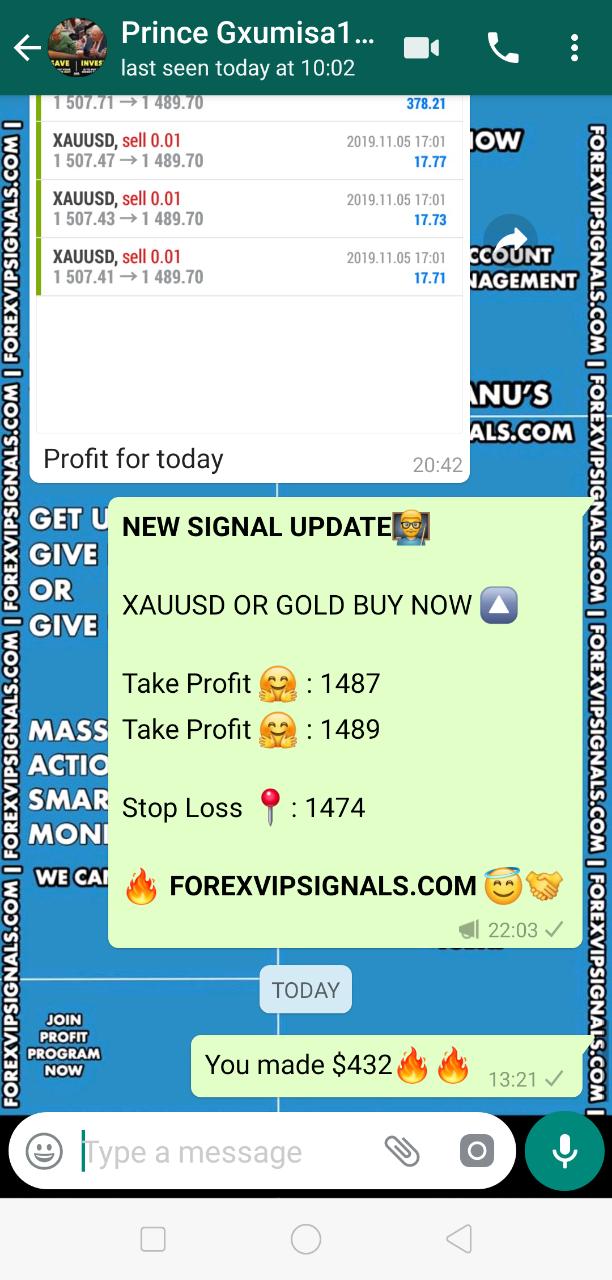Open the camera from message bar

pos(477,1151)
